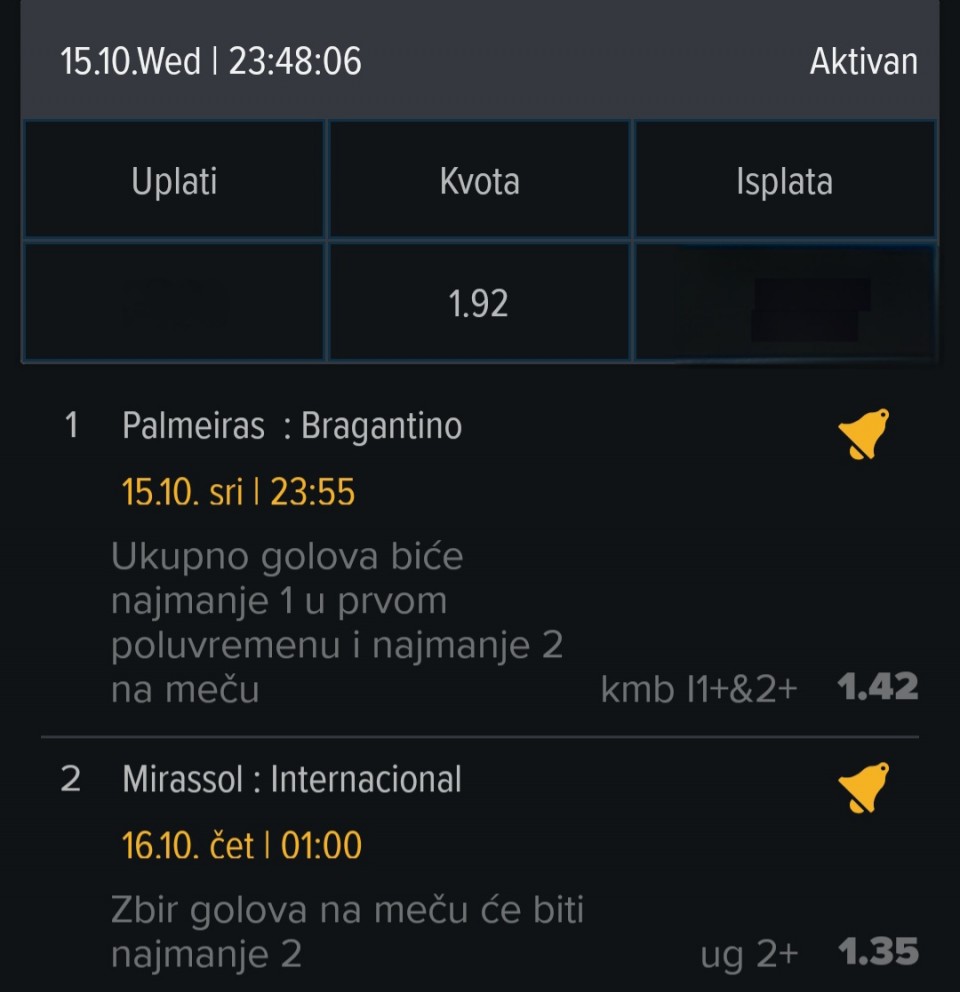Image resolution: width=960 pixels, height=992 pixels.
Task: Open the Palmeiras : Bragantino match row
Action: 292,427
